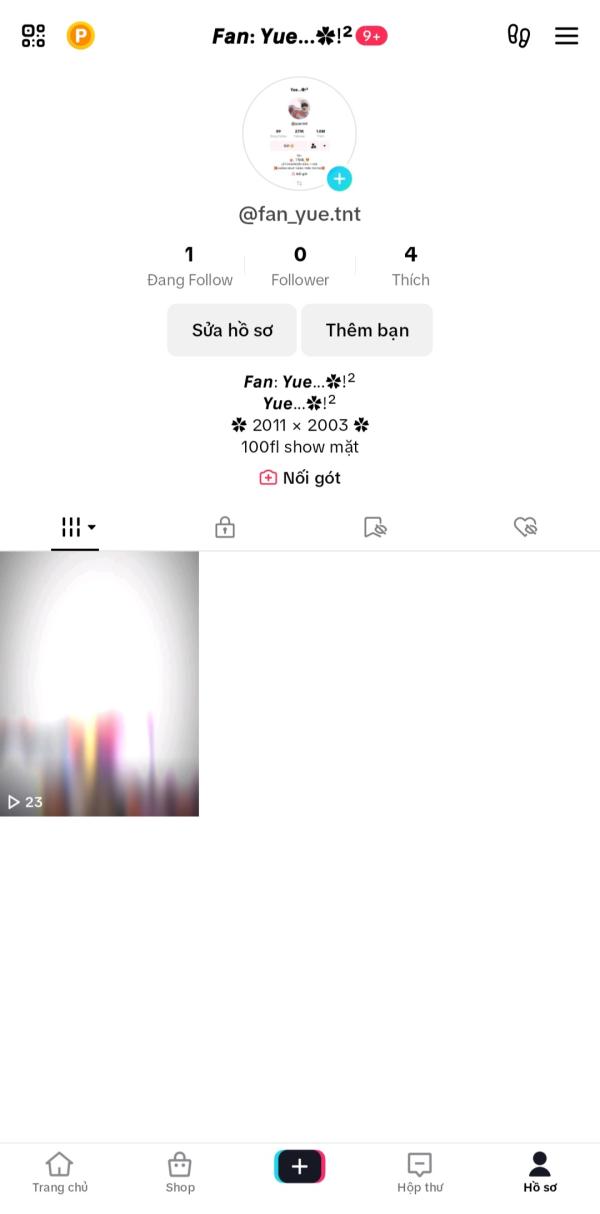Open the Nối gót link
The height and width of the screenshot is (1214, 600).
coord(300,478)
